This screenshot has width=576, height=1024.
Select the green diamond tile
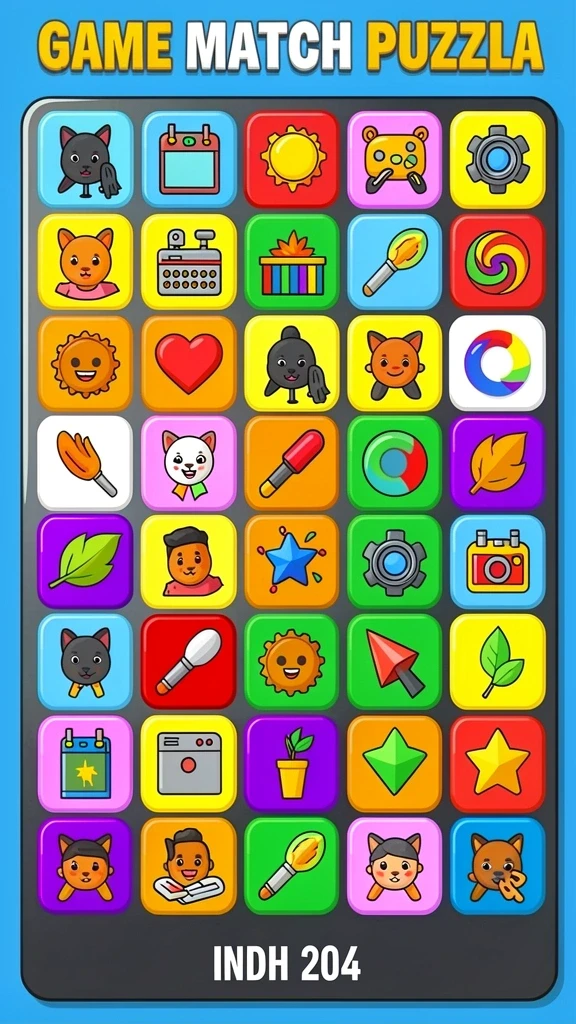[x=394, y=764]
